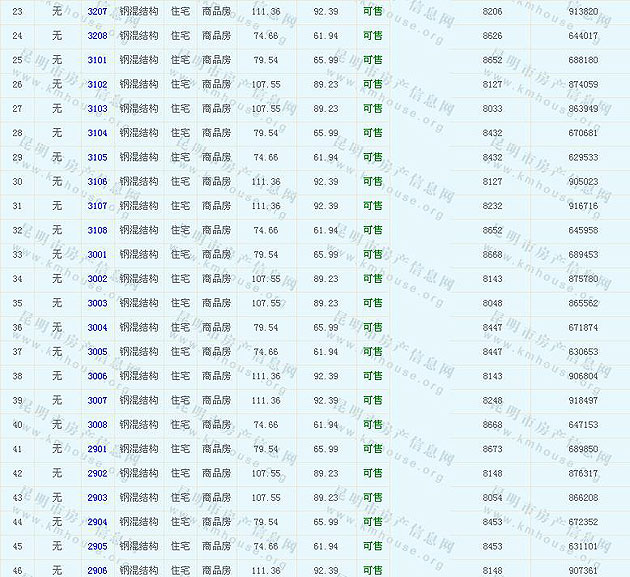The image size is (630, 577).
Task: View details of room 3008
Action: point(97,425)
